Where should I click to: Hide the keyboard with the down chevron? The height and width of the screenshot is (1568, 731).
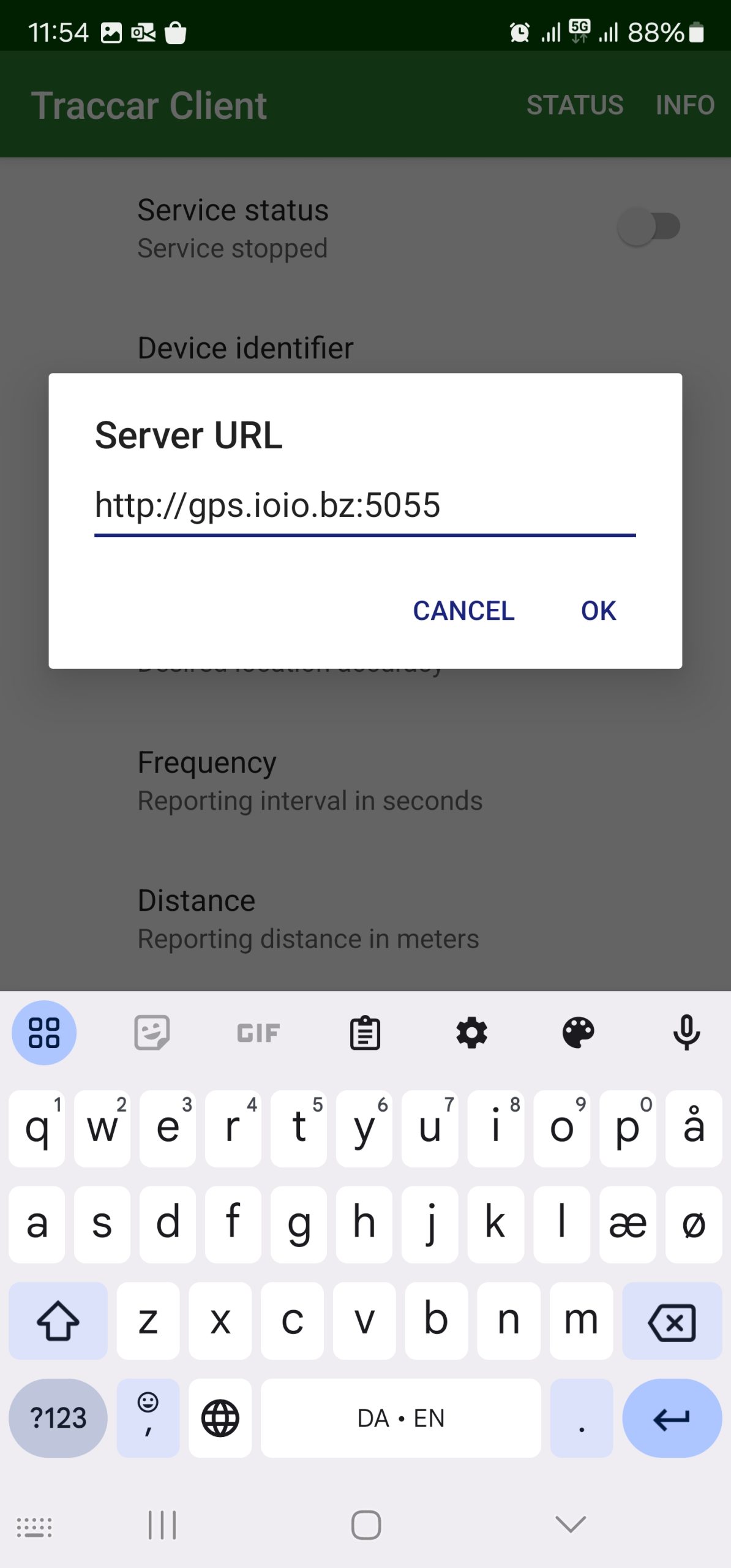(570, 1524)
